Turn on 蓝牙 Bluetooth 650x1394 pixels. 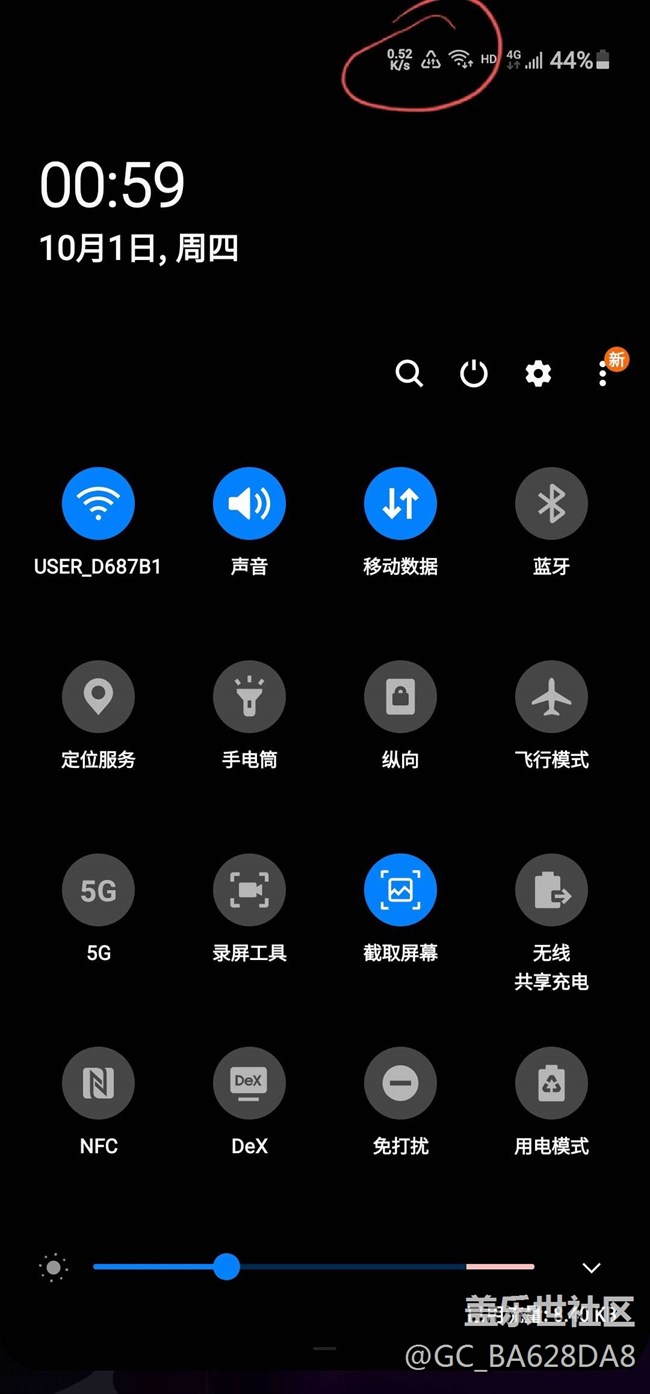pyautogui.click(x=551, y=504)
